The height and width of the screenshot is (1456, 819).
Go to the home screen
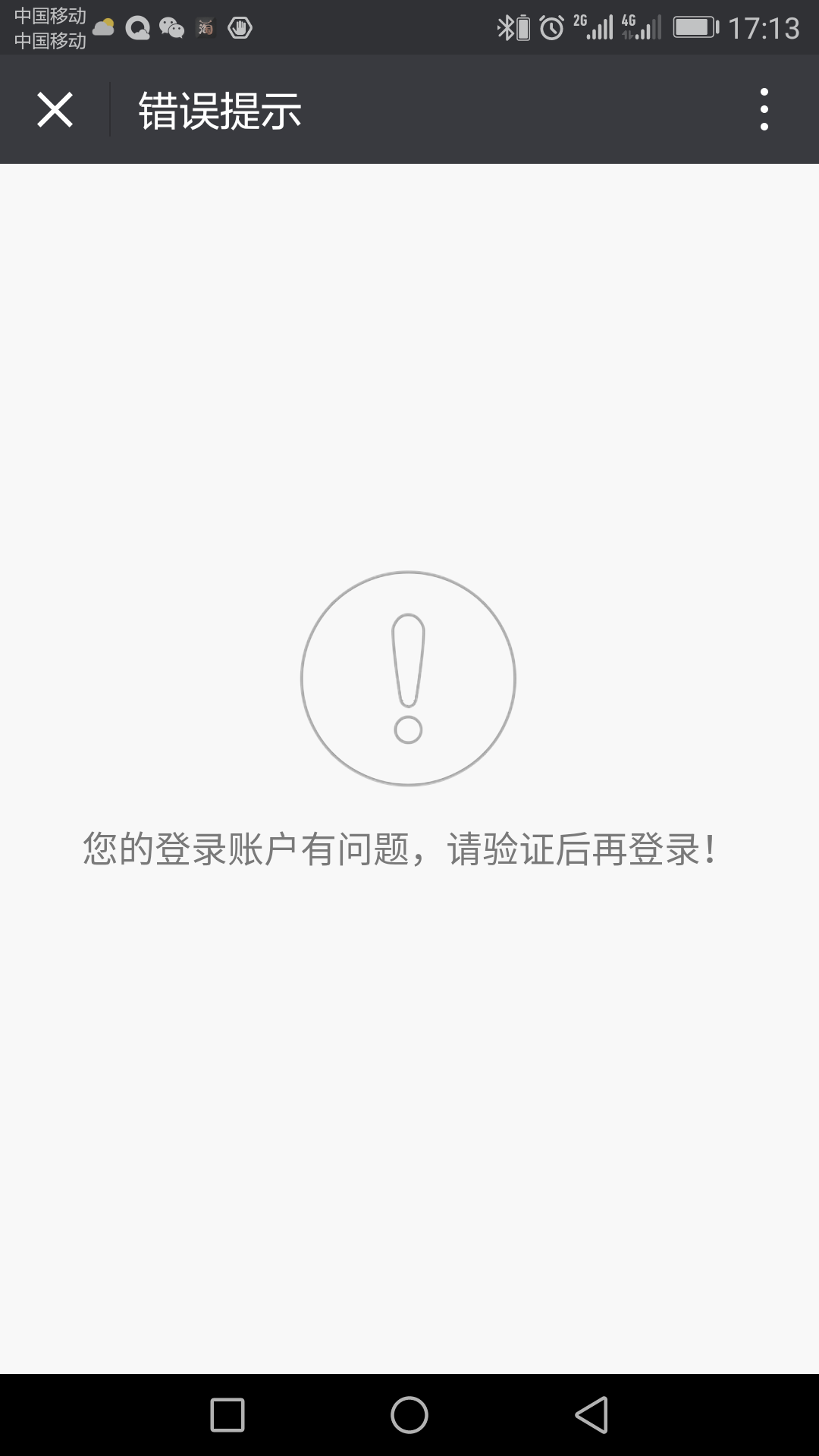409,1415
